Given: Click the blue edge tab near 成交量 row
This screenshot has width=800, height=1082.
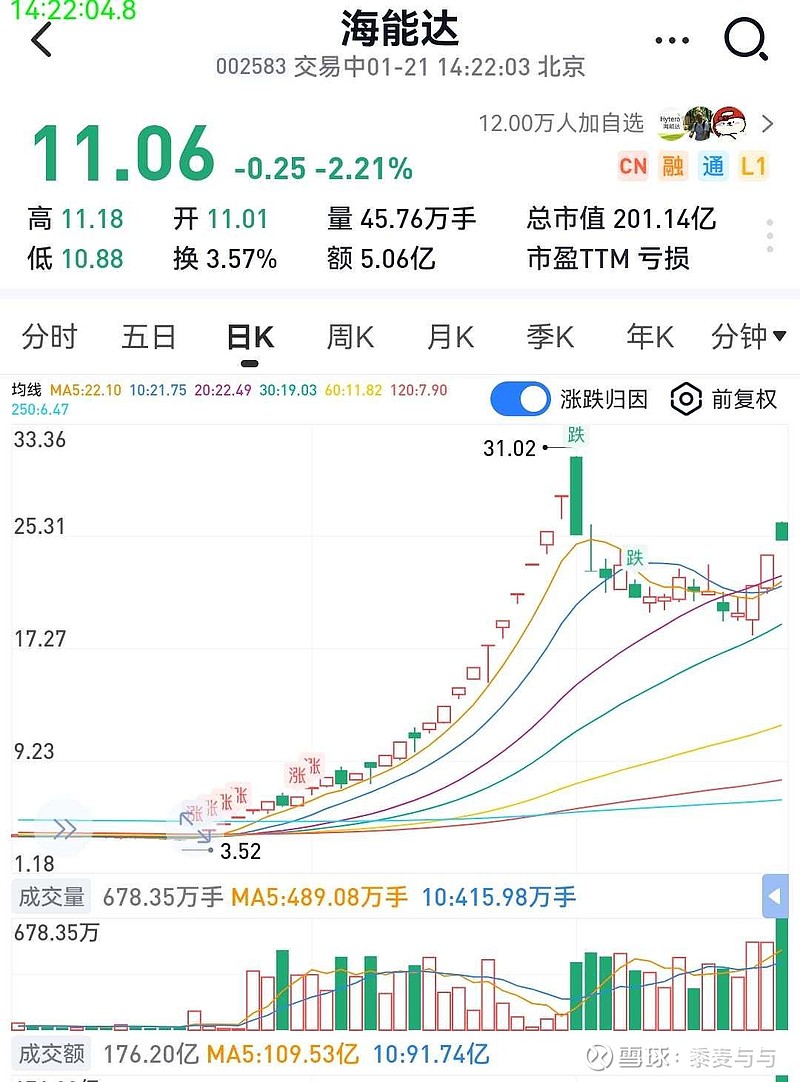Looking at the screenshot, I should click(776, 897).
